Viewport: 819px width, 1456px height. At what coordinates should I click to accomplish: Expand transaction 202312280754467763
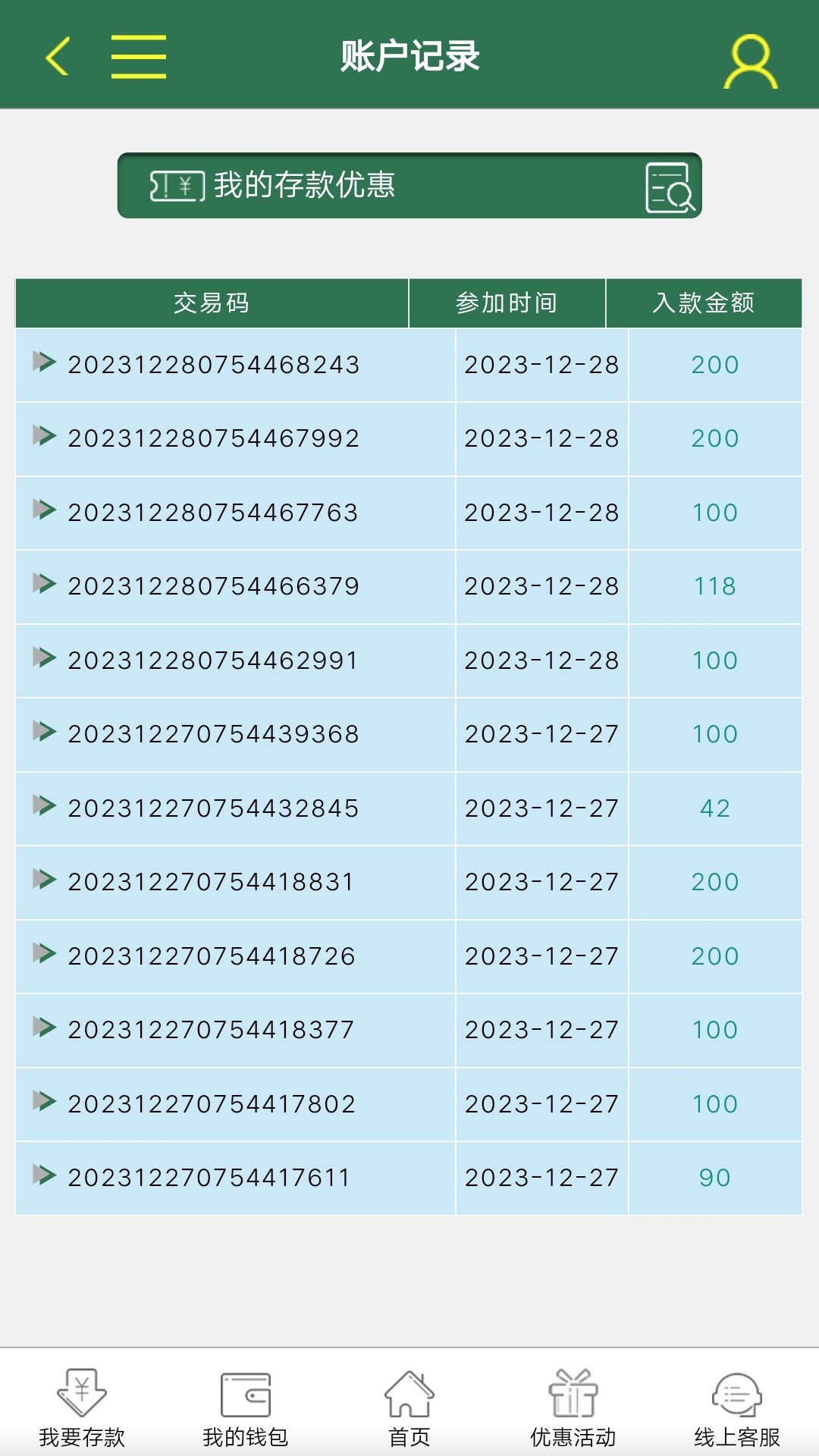[x=45, y=510]
